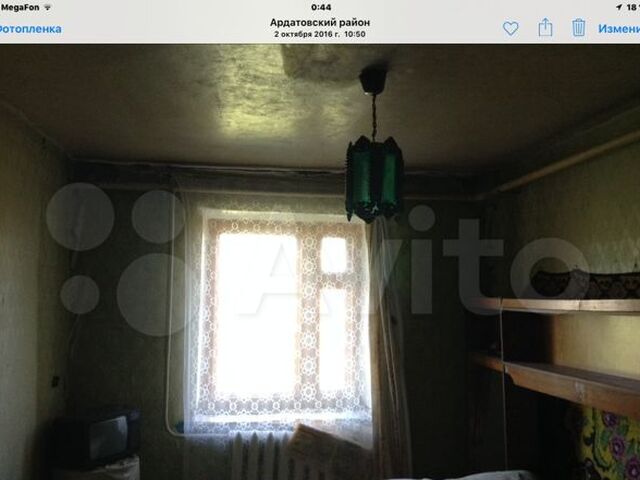Go back to Фотопленка album
The height and width of the screenshot is (480, 640).
(30, 29)
